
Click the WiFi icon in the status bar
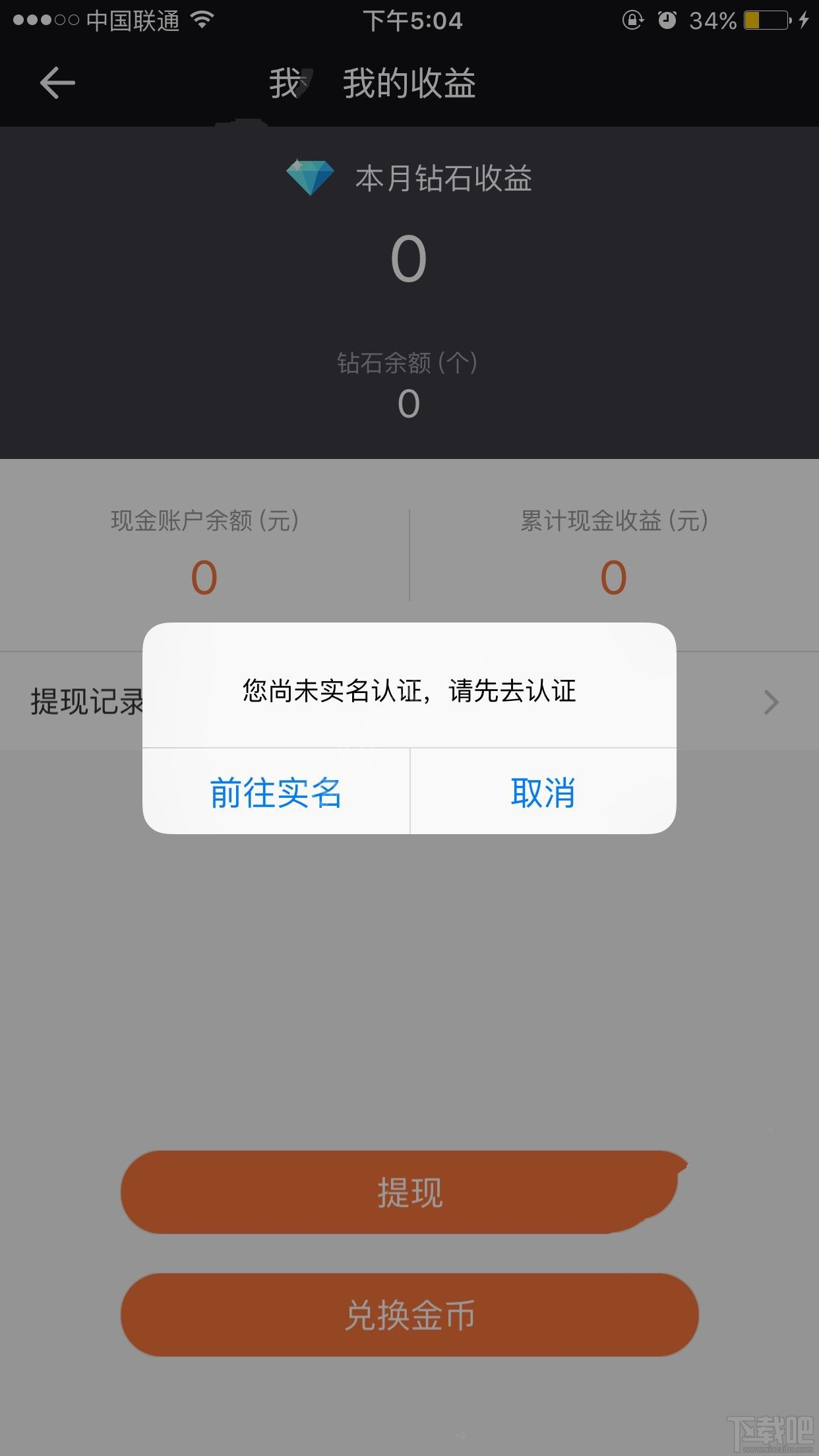click(201, 20)
